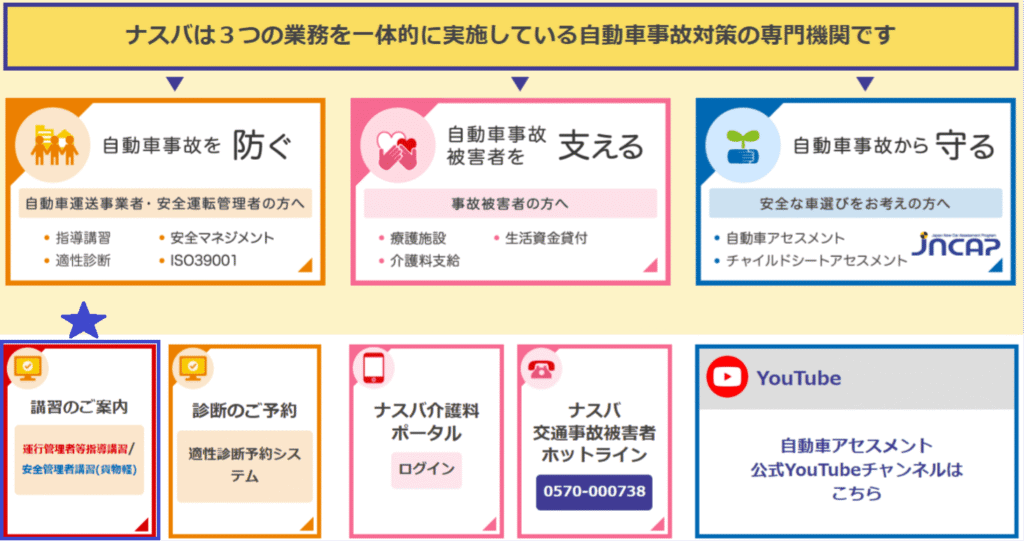The height and width of the screenshot is (541, 1024).
Task: Open the 自動車アセスメント link
Action: tap(785, 238)
